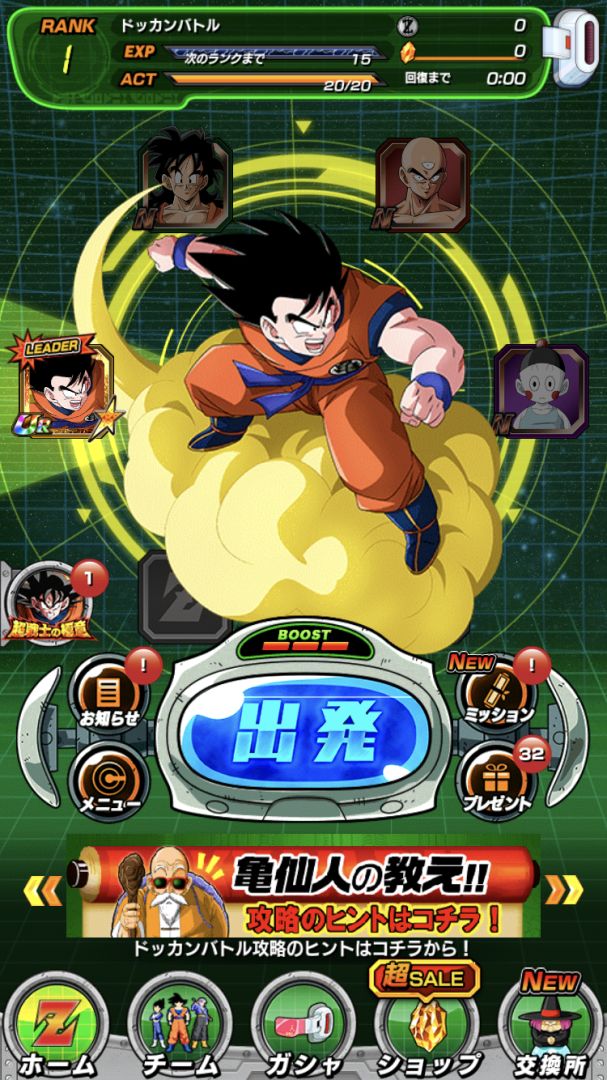Screen dimensions: 607x1080
Task: Open the ショップ tab
Action: (x=427, y=1030)
